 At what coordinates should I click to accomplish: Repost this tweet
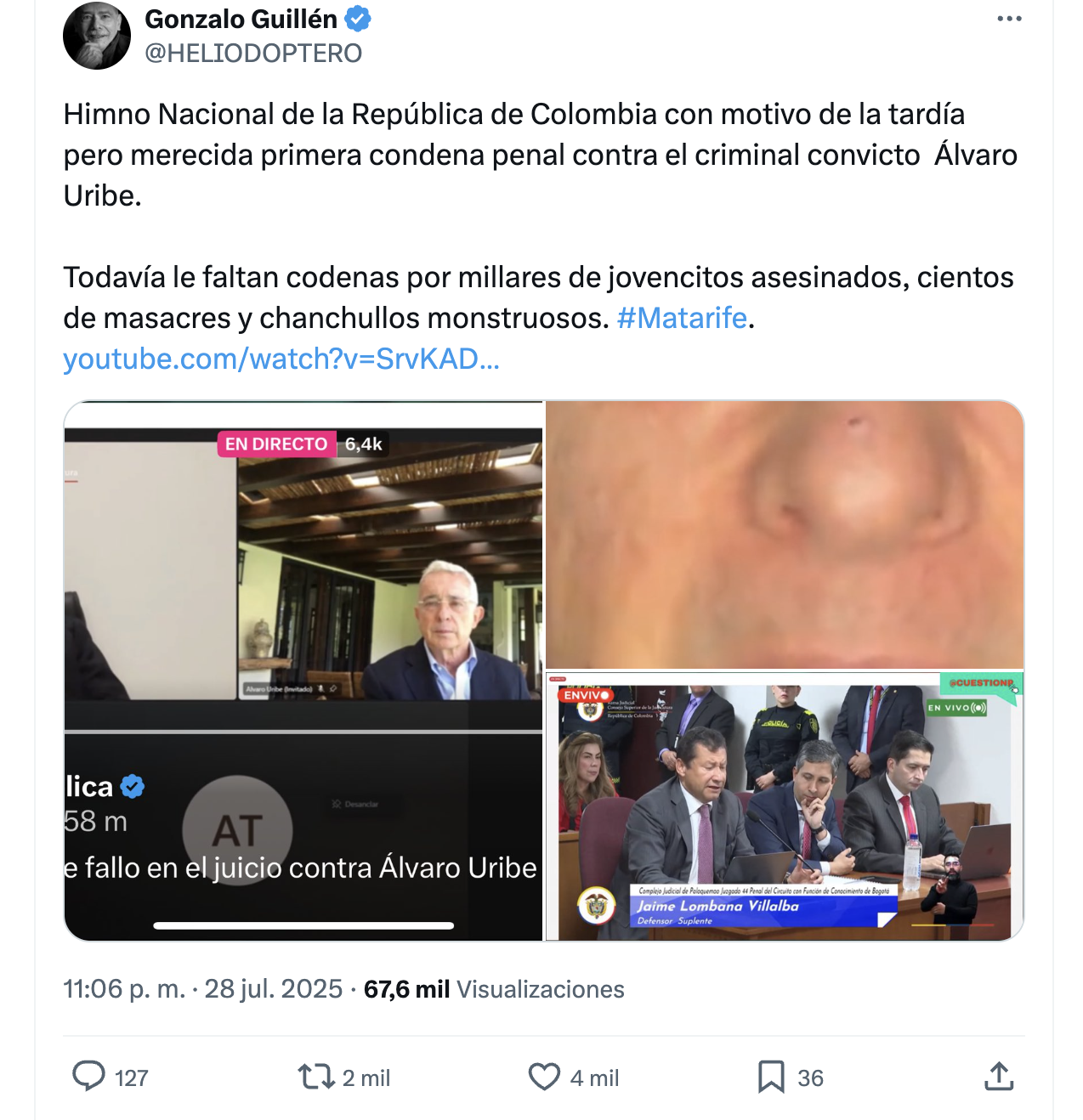[316, 1077]
